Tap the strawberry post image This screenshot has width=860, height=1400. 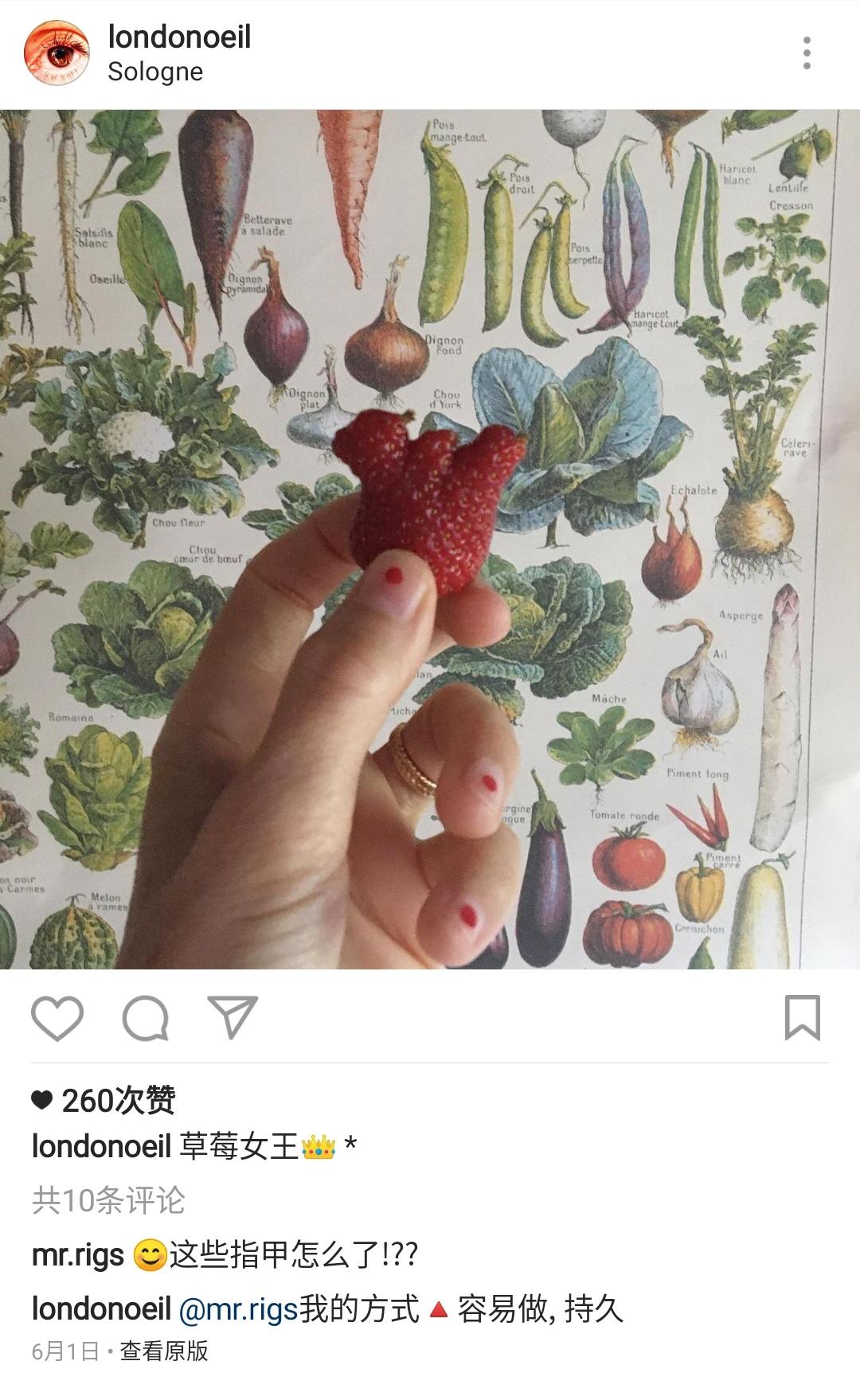click(430, 539)
